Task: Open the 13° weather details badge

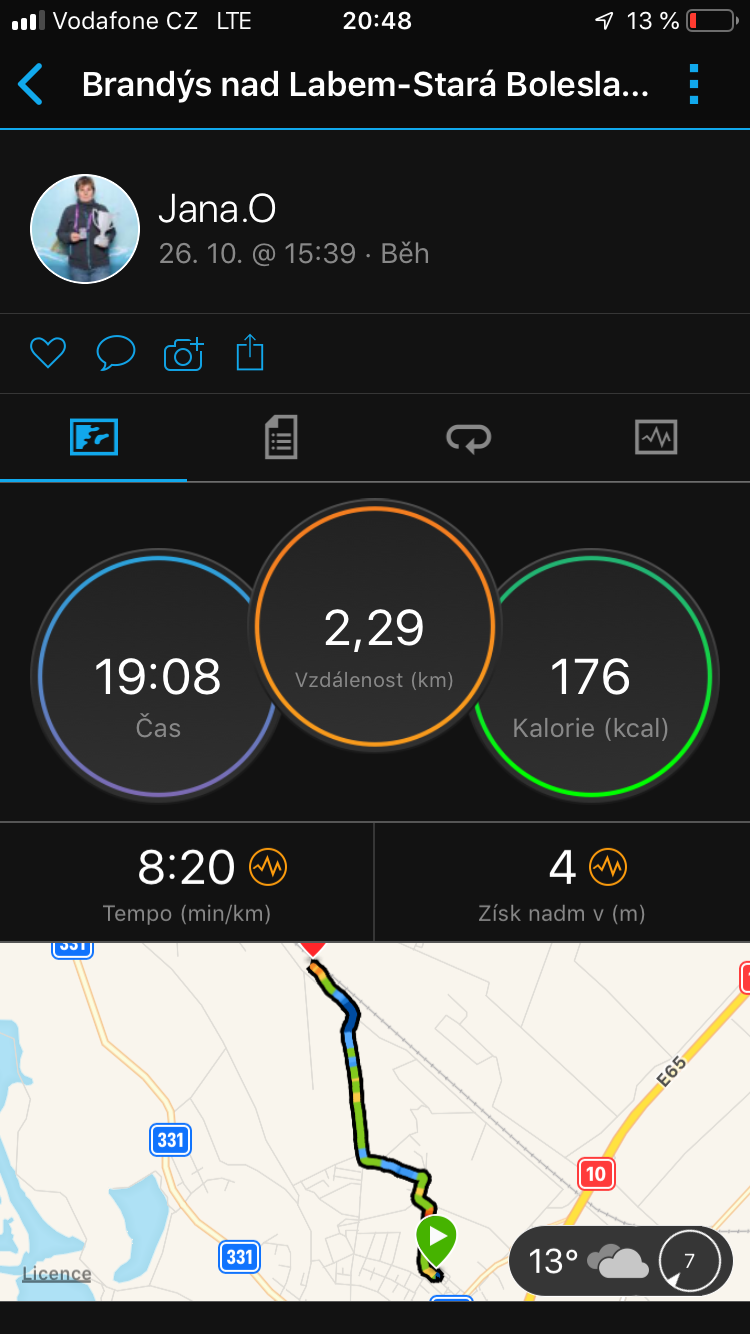Action: click(620, 1261)
